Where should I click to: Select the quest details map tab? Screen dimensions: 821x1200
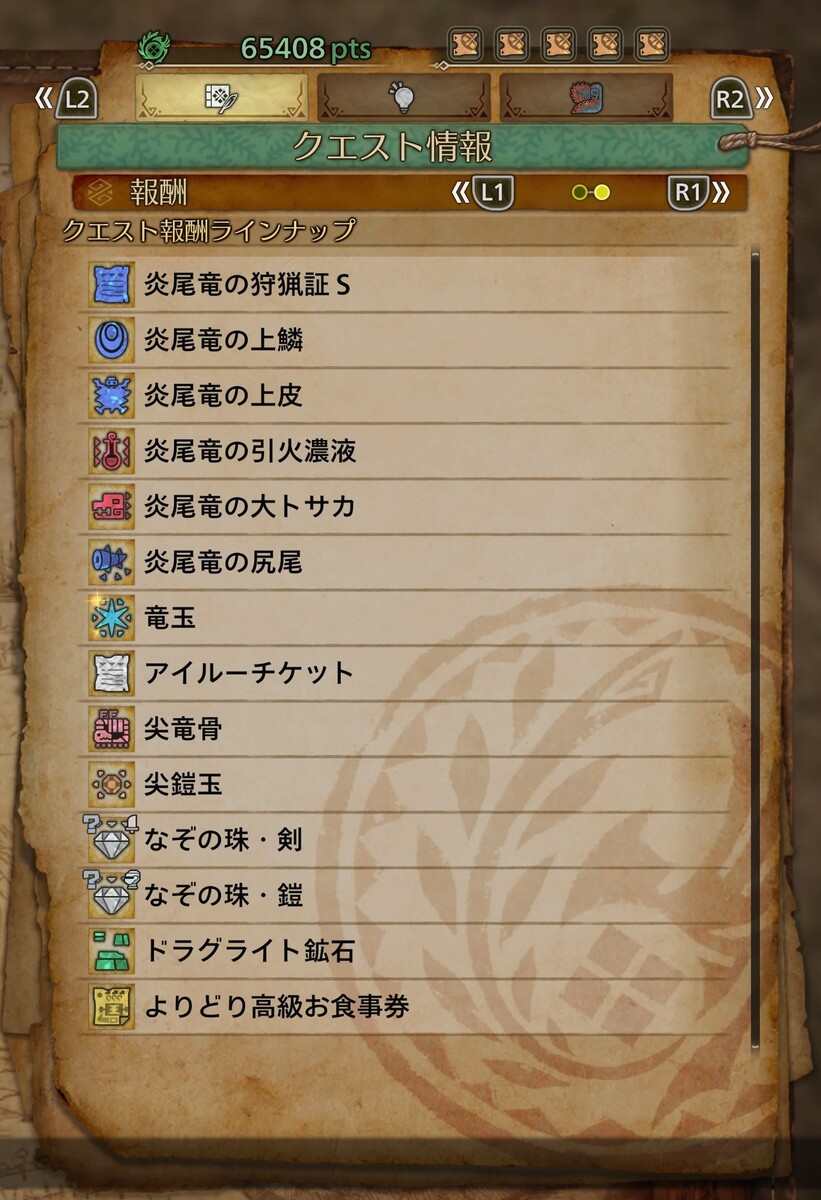coord(221,97)
